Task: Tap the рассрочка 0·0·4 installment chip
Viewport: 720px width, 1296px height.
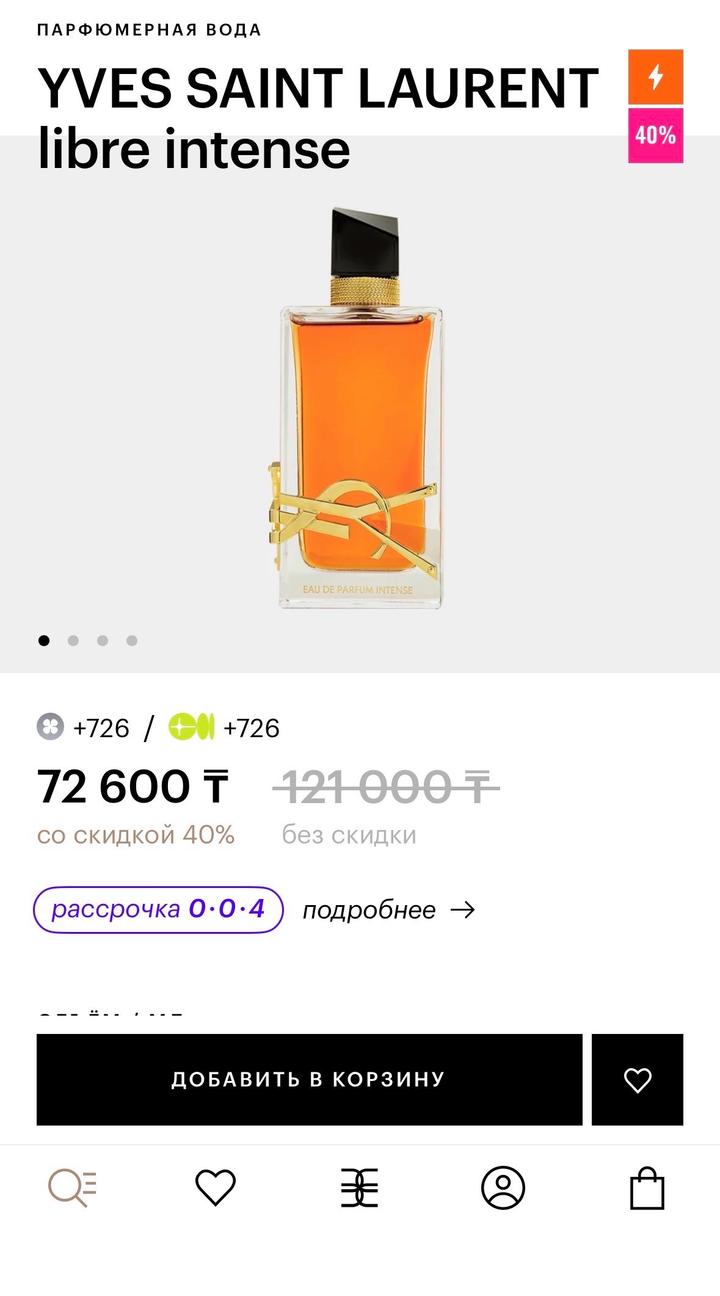Action: [x=158, y=910]
